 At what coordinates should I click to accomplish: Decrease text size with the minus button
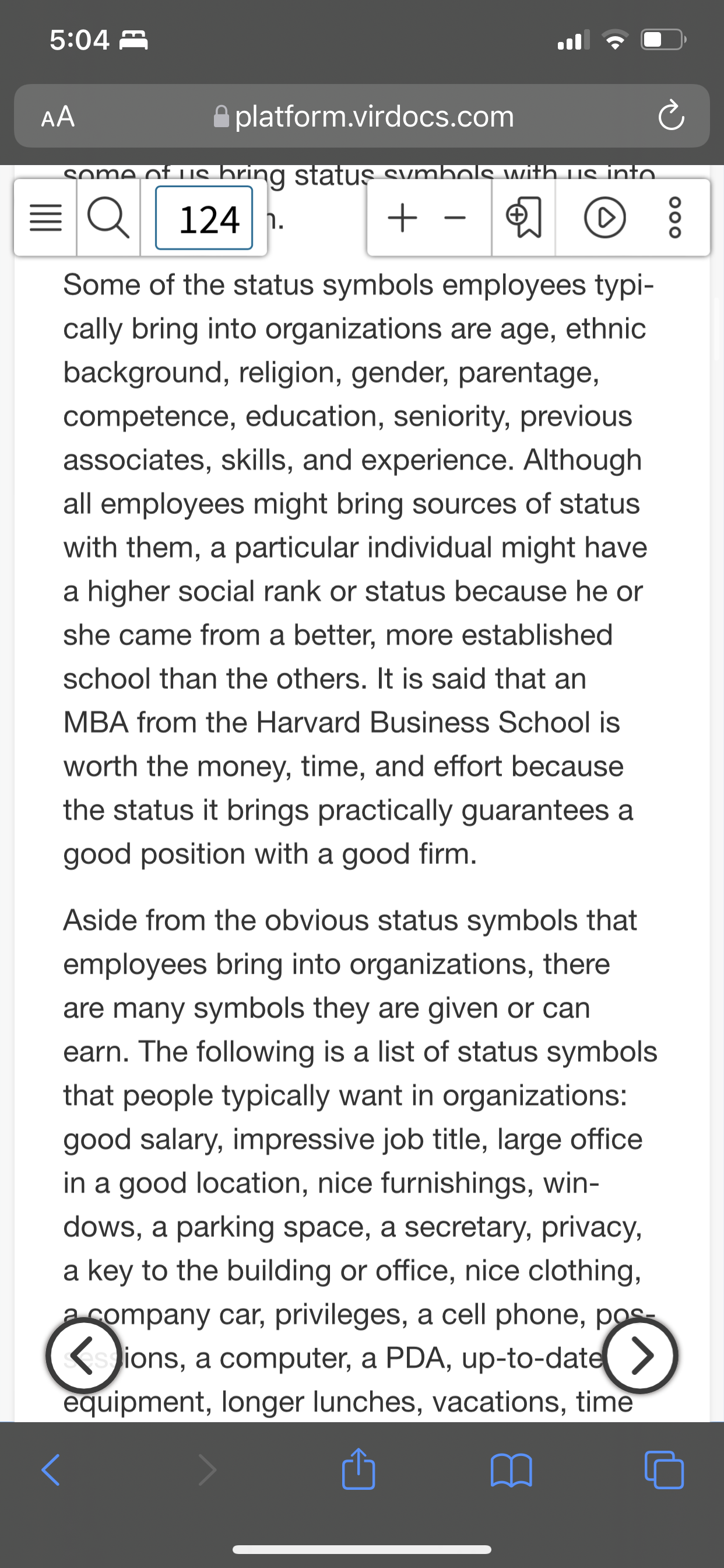tap(455, 218)
